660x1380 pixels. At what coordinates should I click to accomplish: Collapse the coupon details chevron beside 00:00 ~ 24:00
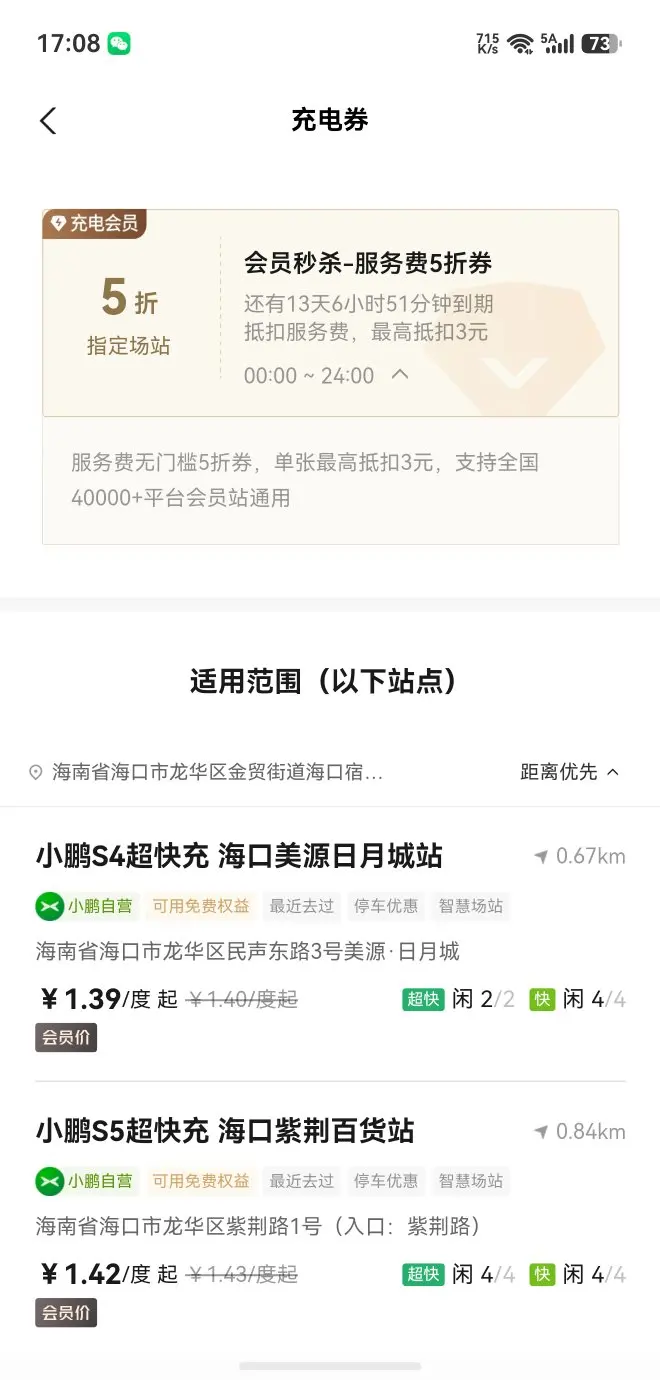[x=400, y=375]
